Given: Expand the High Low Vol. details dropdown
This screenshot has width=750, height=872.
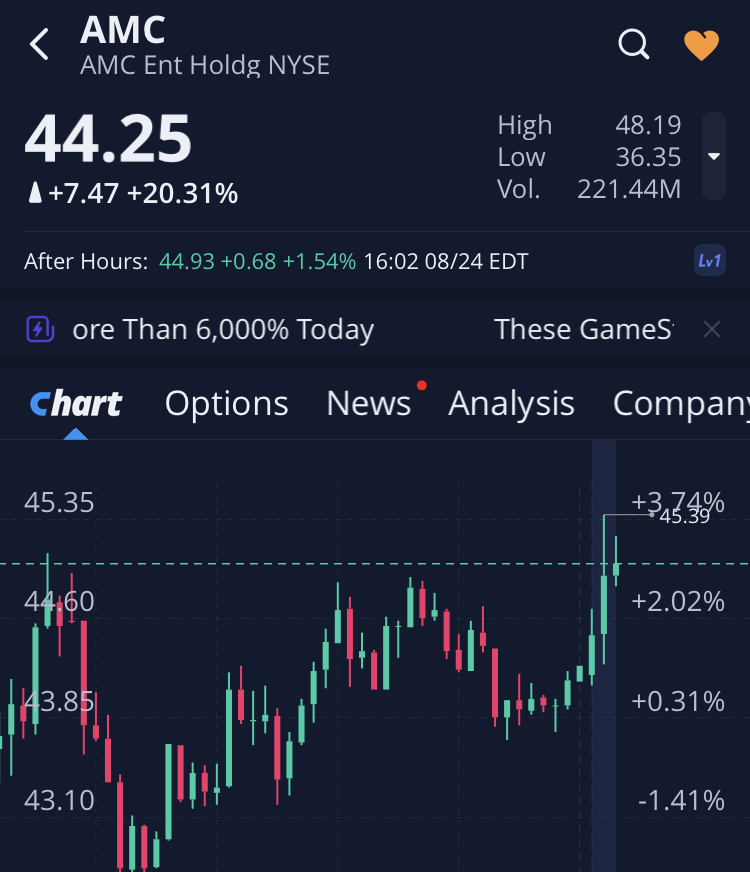Looking at the screenshot, I should click(713, 156).
